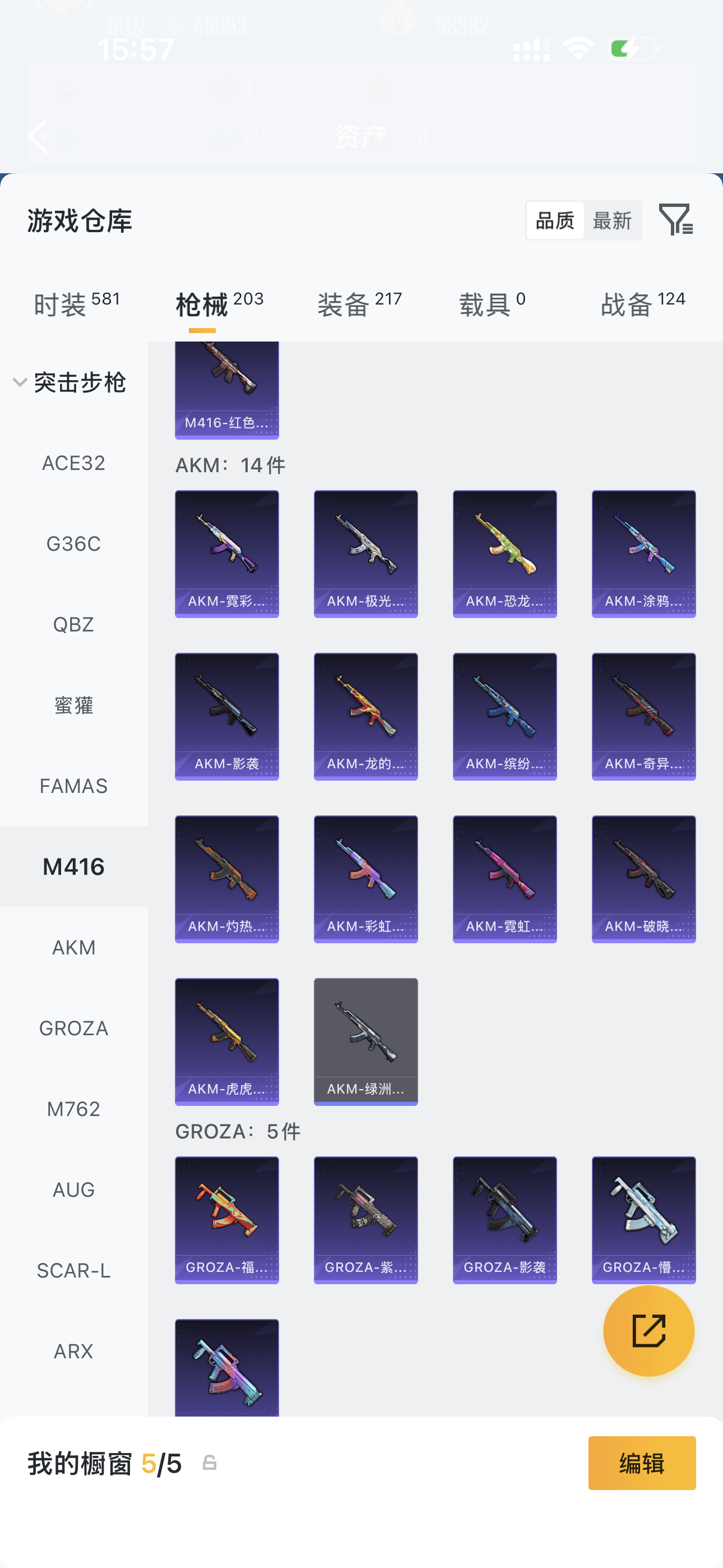The image size is (723, 1568).
Task: Select the 品质 sort option
Action: click(x=554, y=220)
